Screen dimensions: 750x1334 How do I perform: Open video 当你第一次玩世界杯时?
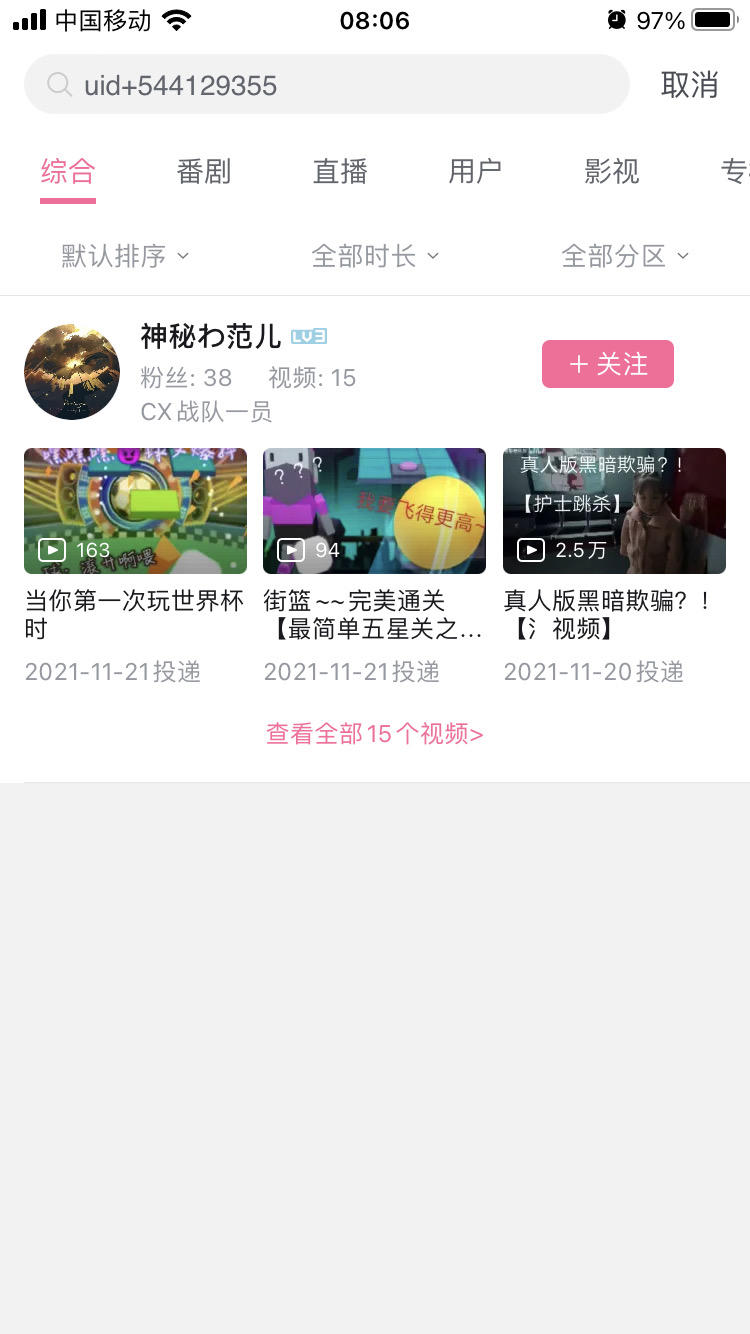[x=135, y=511]
